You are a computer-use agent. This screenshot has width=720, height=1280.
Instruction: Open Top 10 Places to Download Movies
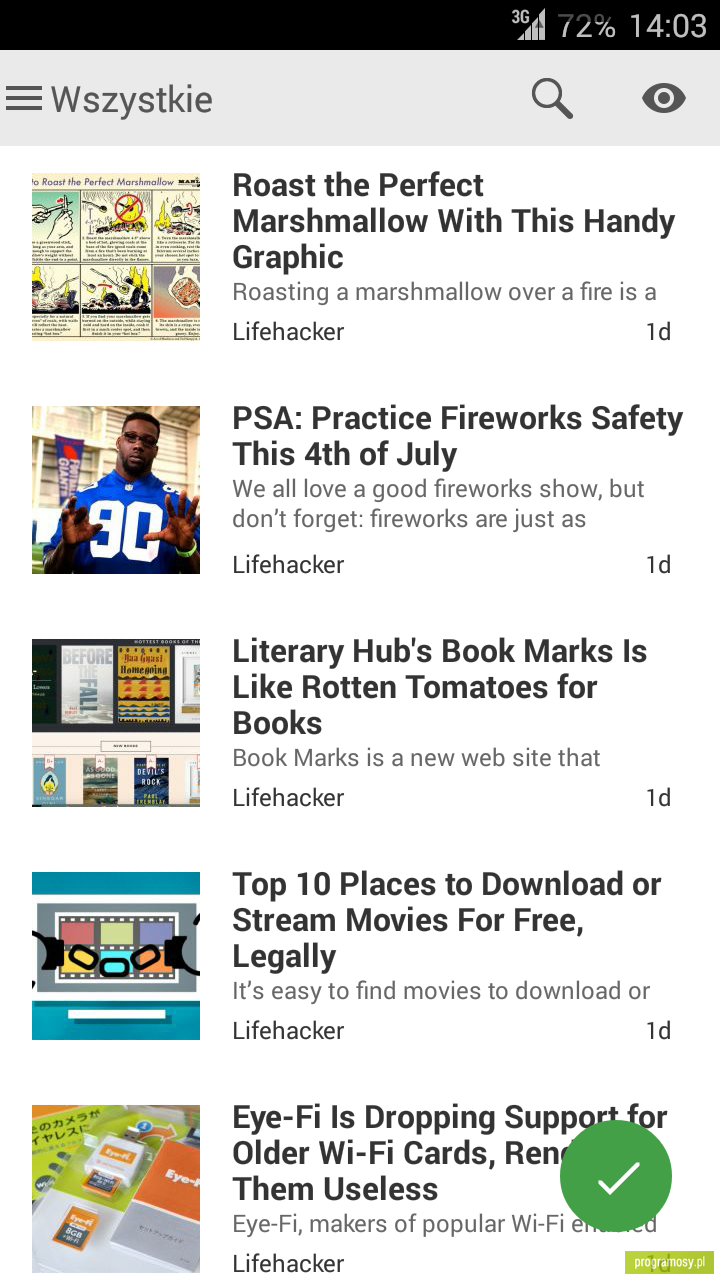(360, 956)
